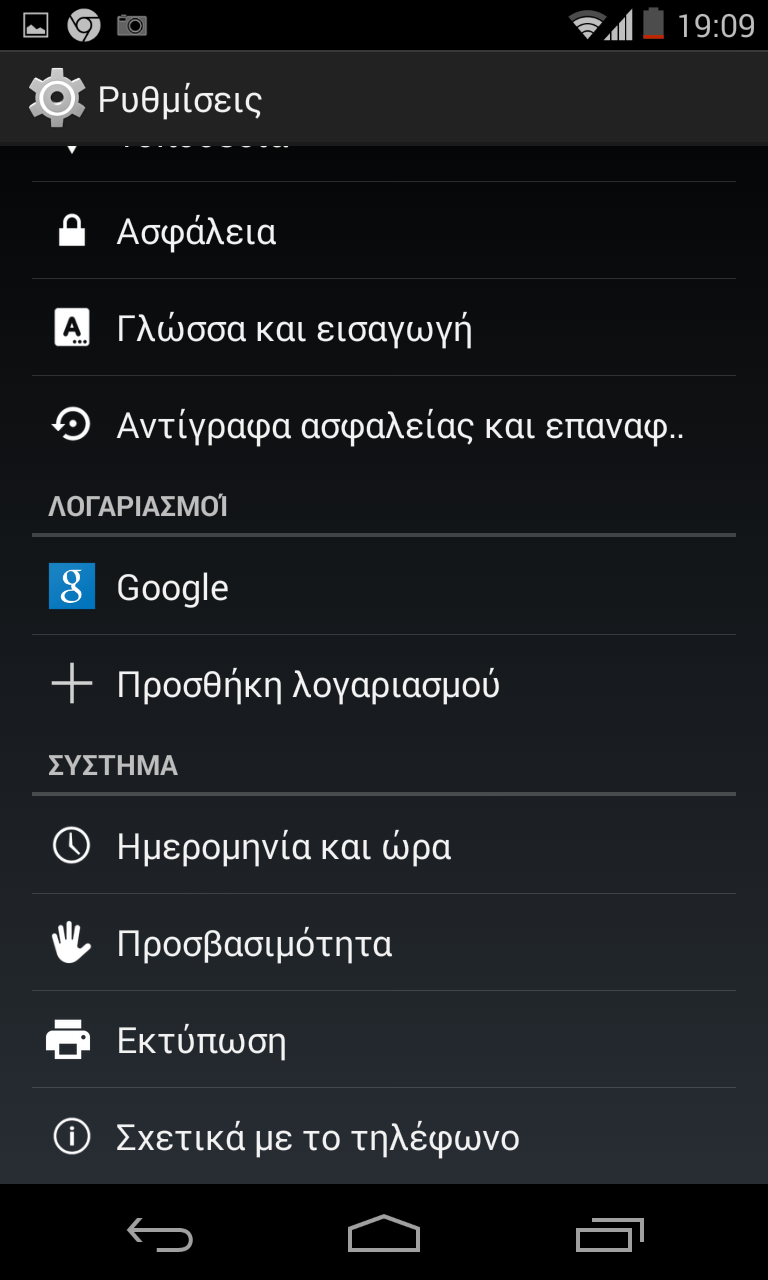Open Αντίγραφα ασφαλείας και επαναφορά
The width and height of the screenshot is (768, 1280).
(384, 426)
